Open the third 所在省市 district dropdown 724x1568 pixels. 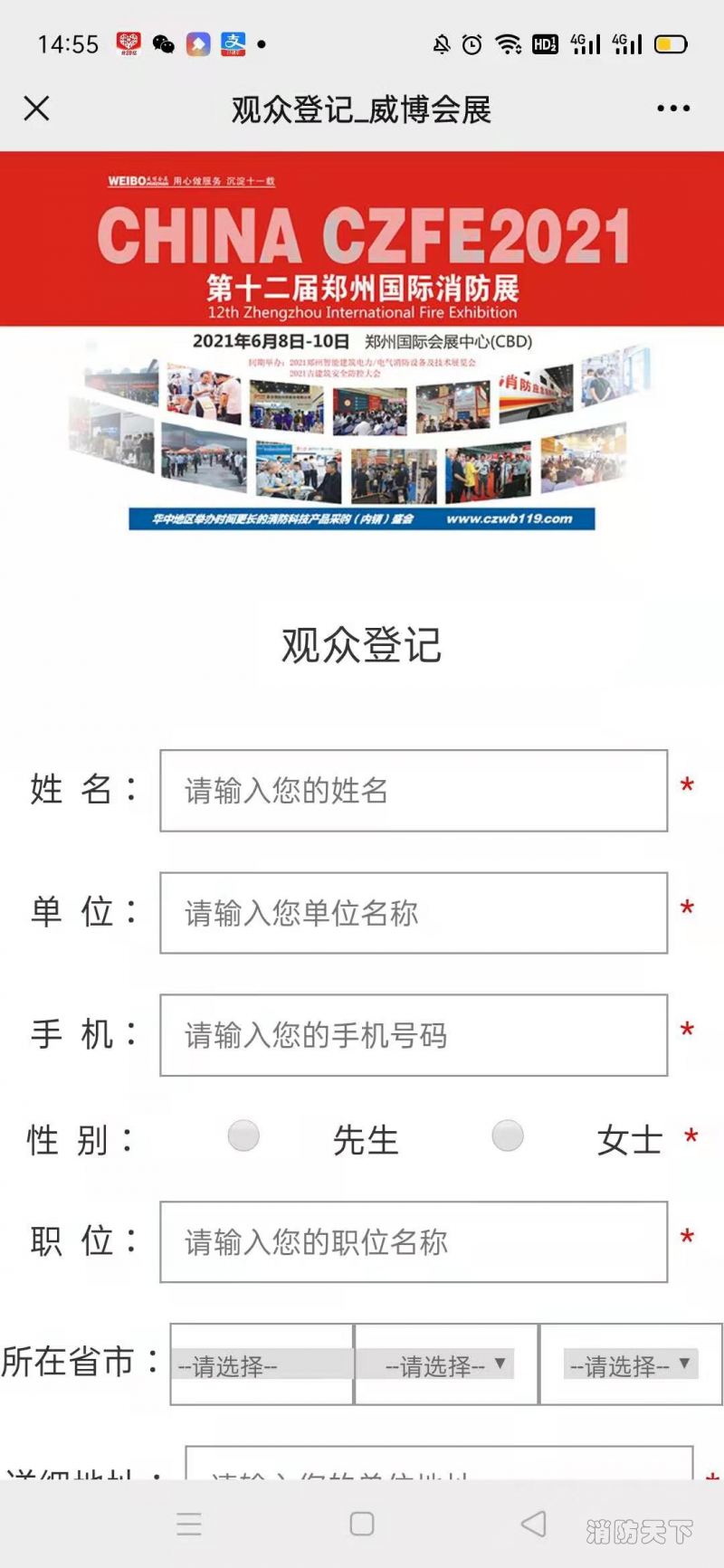[x=631, y=1364]
